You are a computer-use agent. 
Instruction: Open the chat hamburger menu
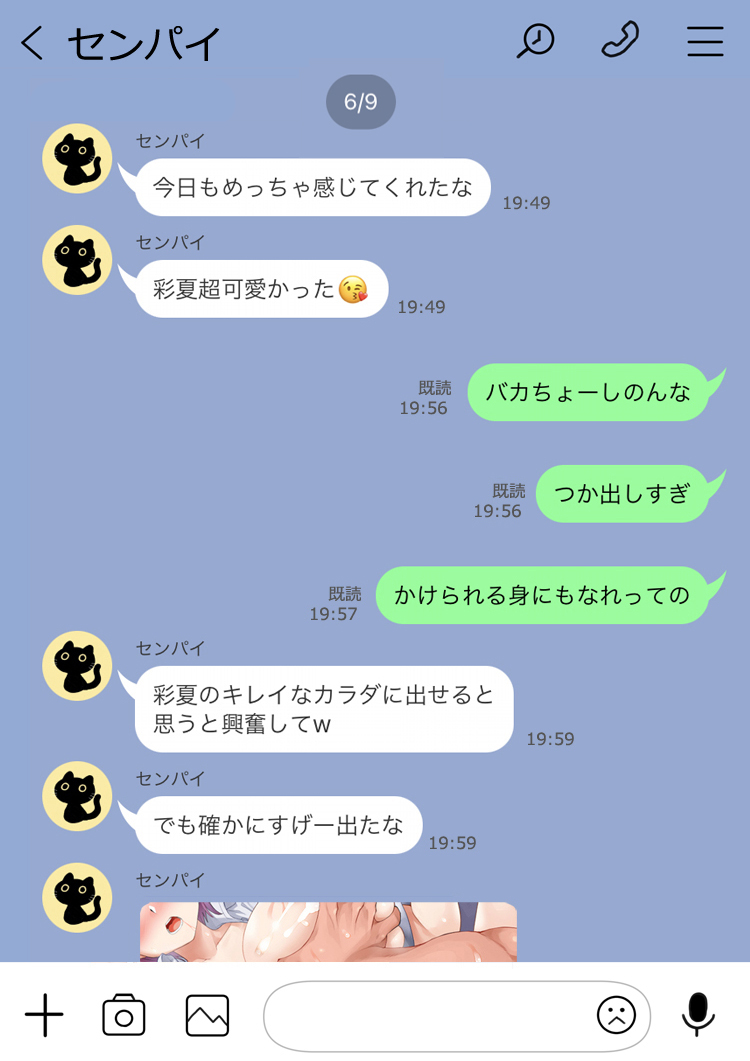pos(705,41)
